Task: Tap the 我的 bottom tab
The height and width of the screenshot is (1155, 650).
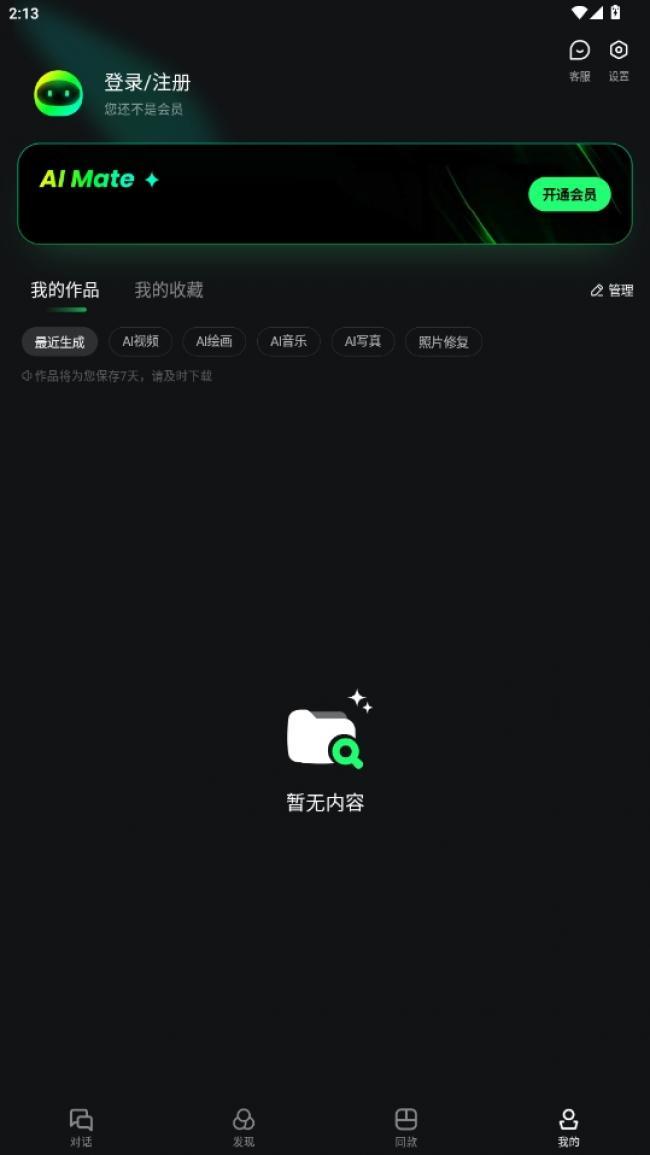Action: (x=568, y=1127)
